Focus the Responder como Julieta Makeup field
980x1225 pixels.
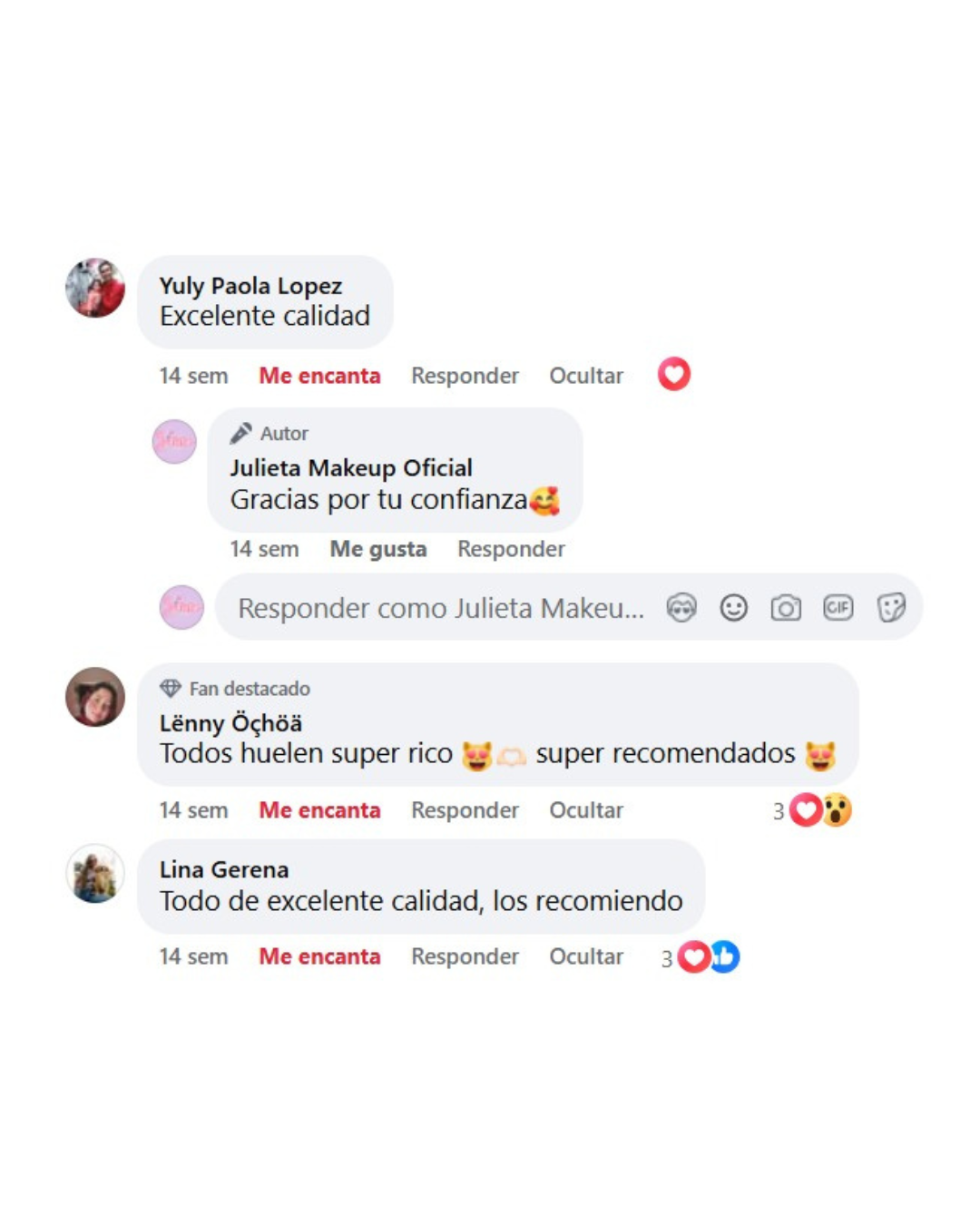[x=440, y=608]
